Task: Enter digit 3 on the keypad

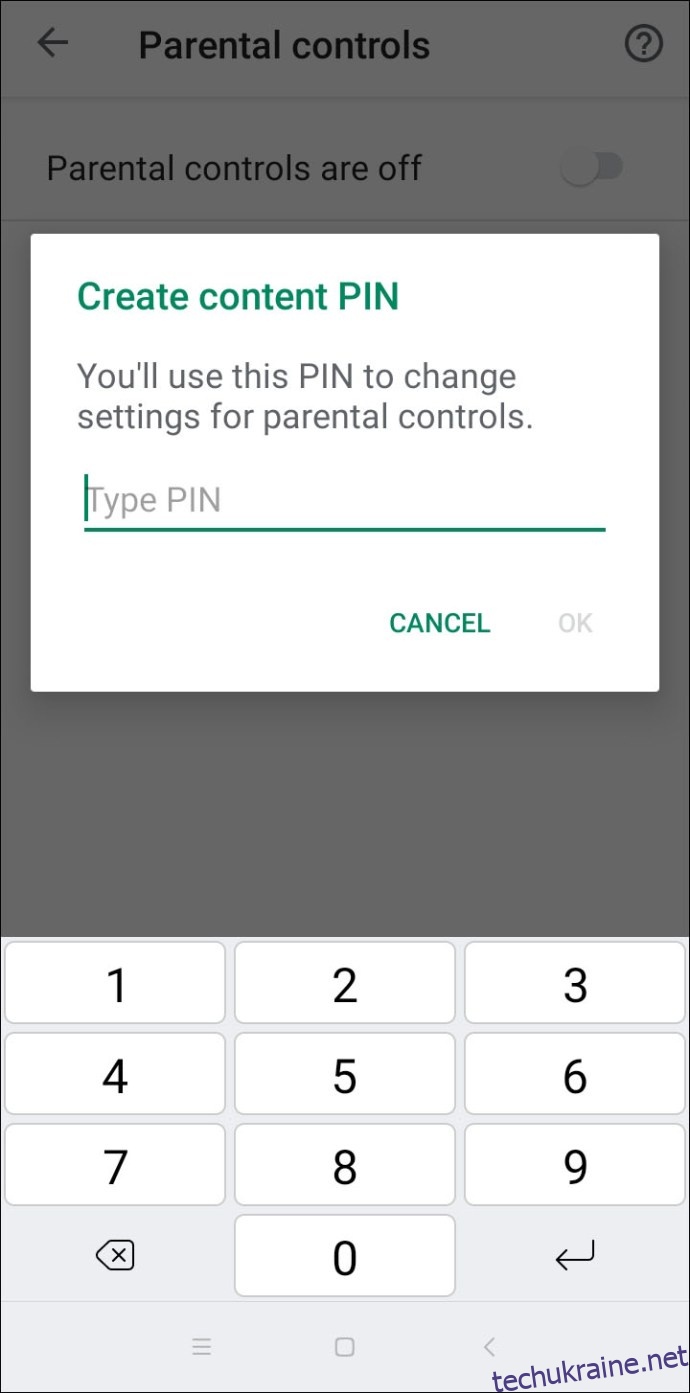Action: [575, 984]
